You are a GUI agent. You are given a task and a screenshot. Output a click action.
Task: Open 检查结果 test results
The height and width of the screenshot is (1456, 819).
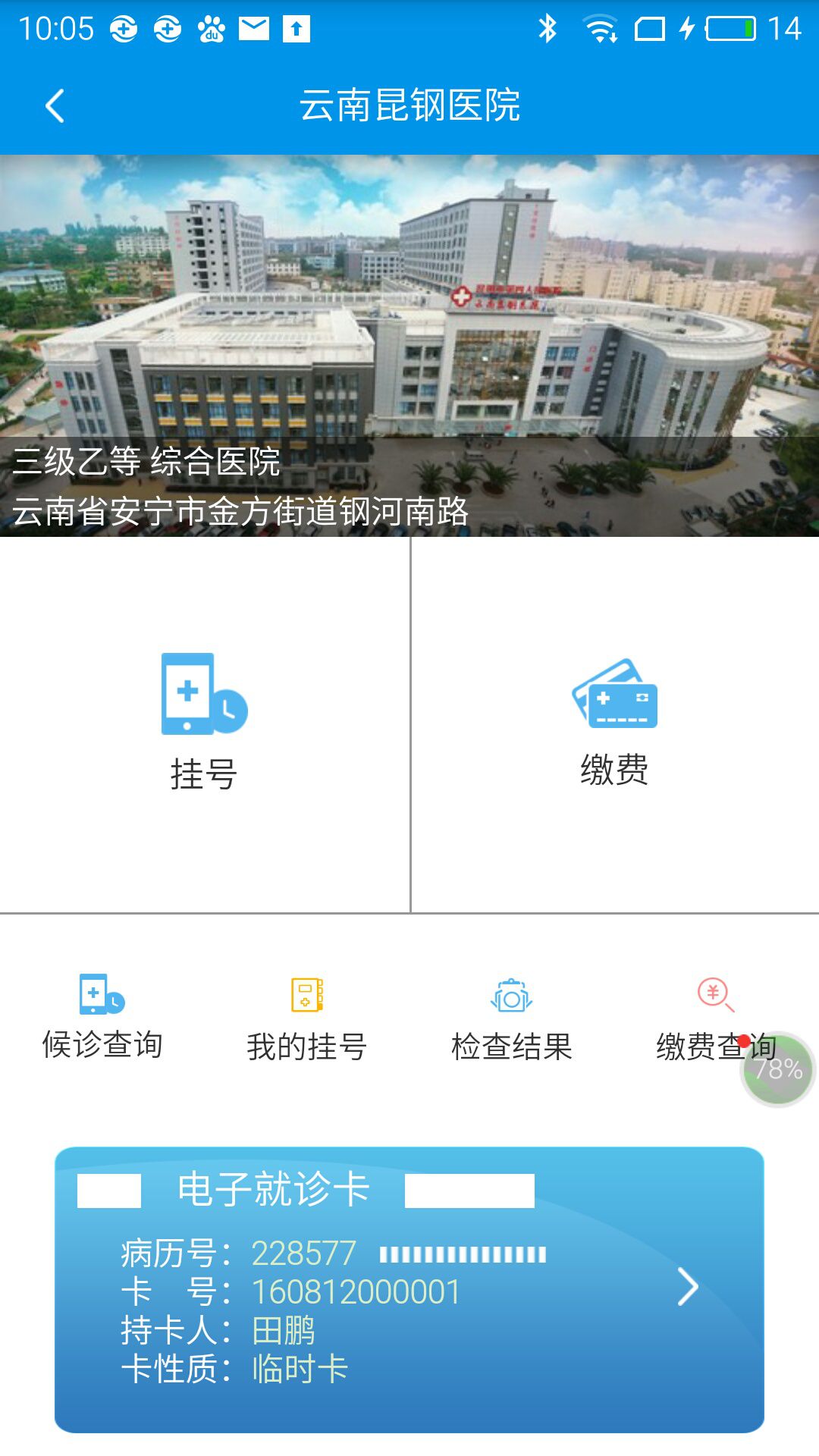coord(511,1018)
